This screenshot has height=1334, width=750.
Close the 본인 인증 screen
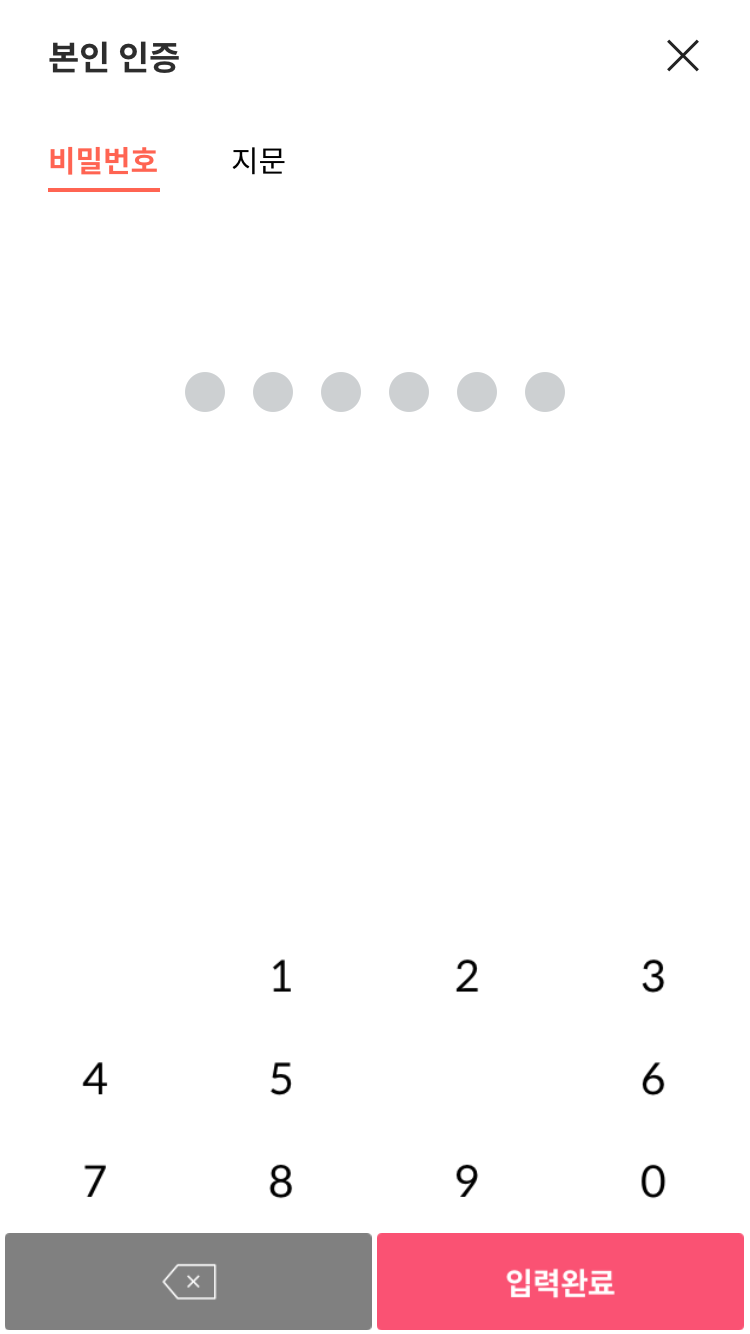point(683,56)
